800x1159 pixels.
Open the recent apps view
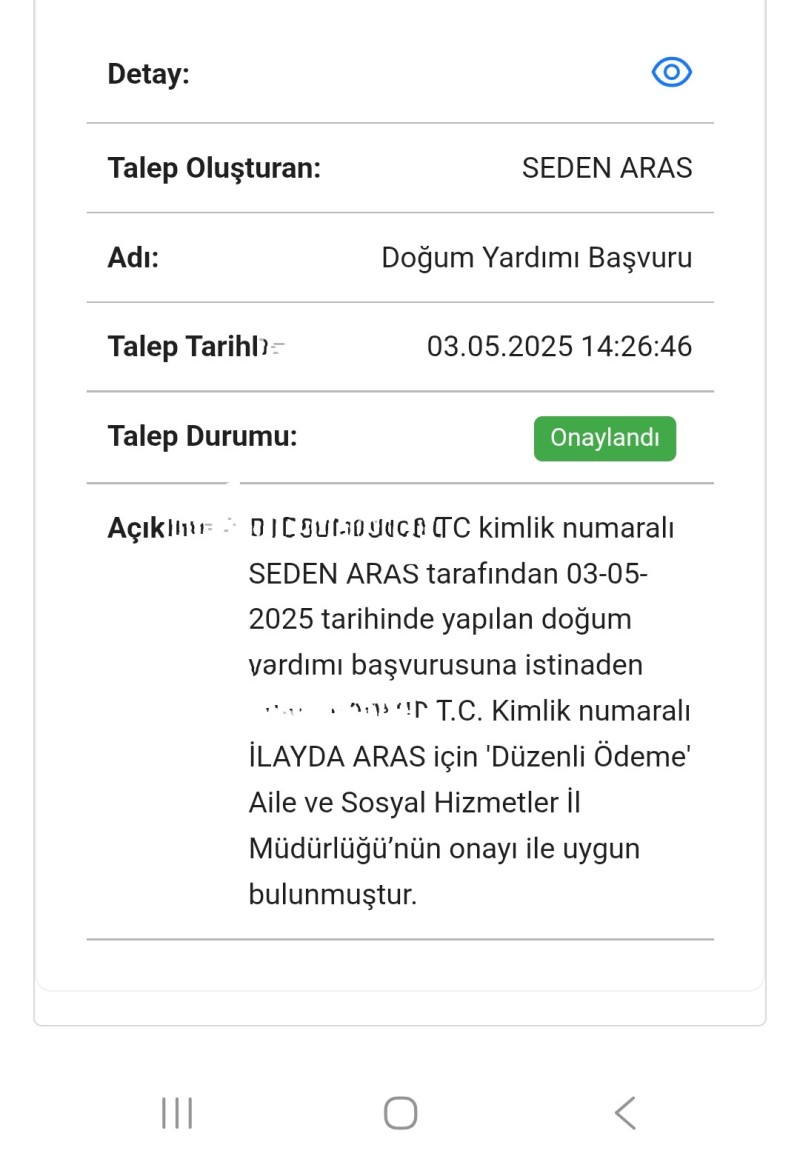177,1112
